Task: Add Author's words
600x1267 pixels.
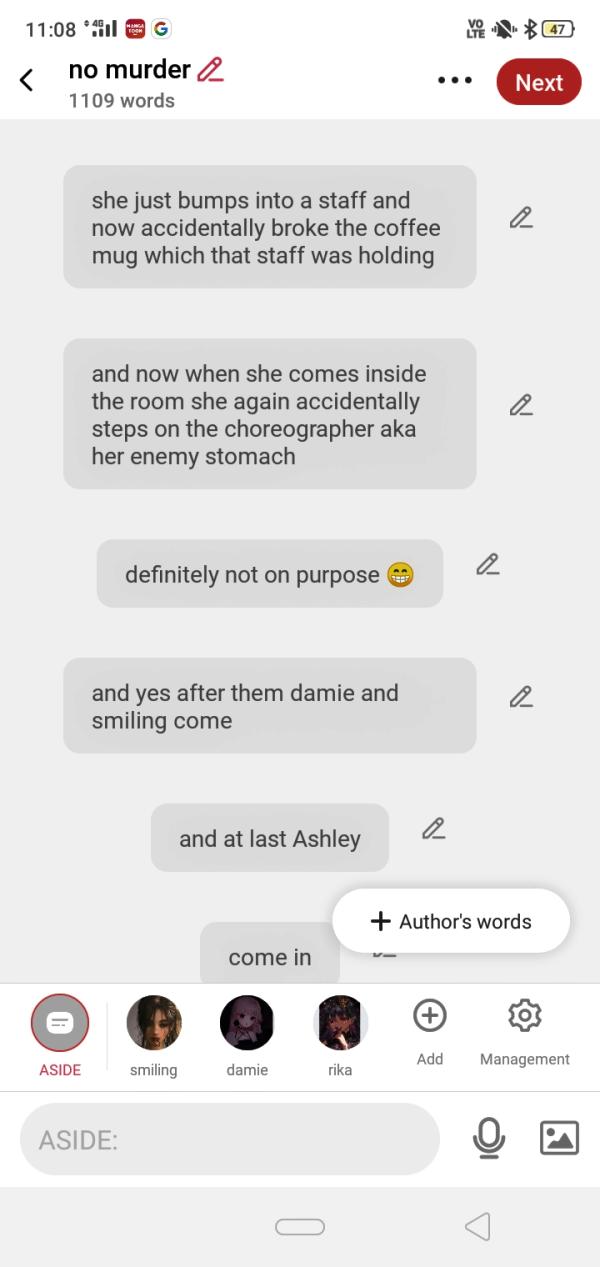Action: pyautogui.click(x=451, y=921)
